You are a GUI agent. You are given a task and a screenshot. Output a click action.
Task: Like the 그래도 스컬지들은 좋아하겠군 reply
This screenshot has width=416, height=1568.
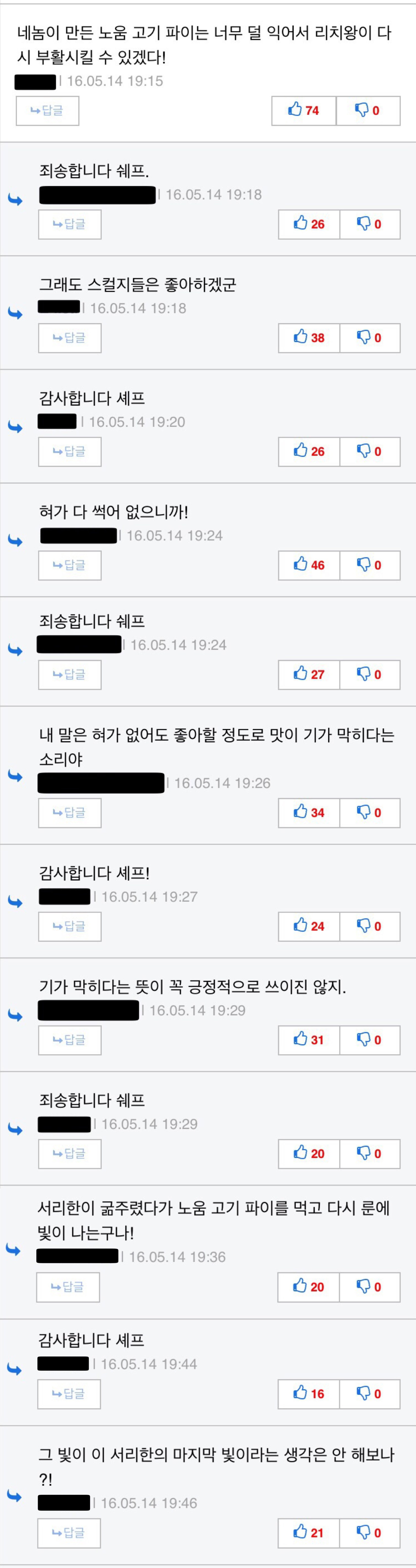[309, 338]
